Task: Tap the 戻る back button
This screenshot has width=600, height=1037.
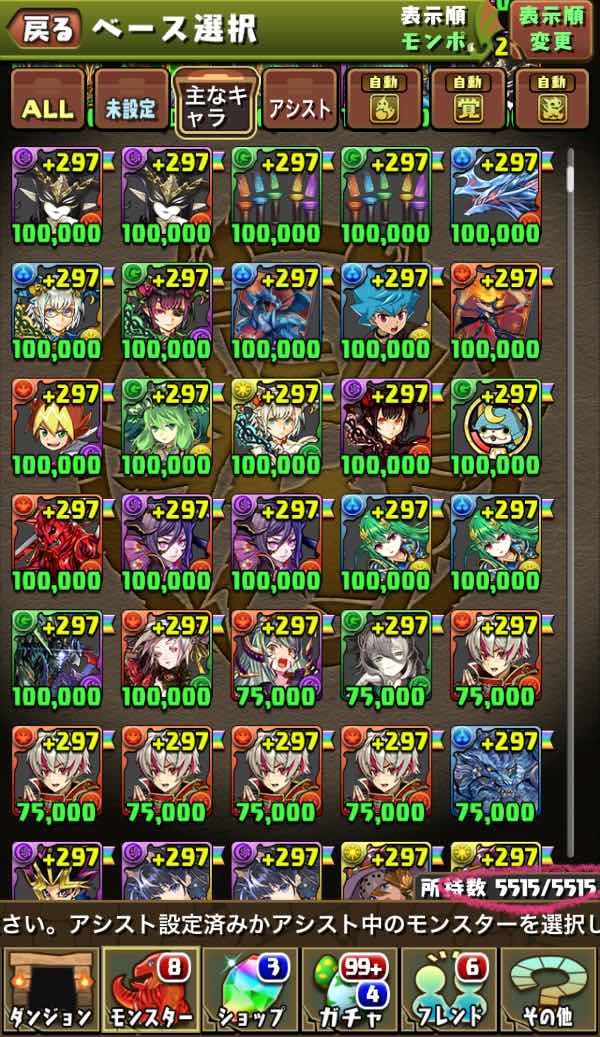Action: point(45,29)
